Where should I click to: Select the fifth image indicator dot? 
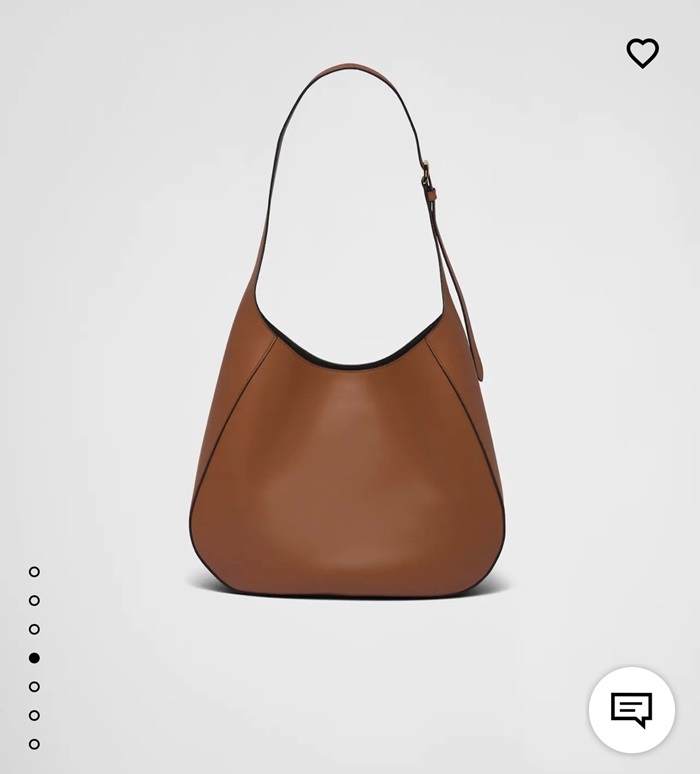click(34, 687)
